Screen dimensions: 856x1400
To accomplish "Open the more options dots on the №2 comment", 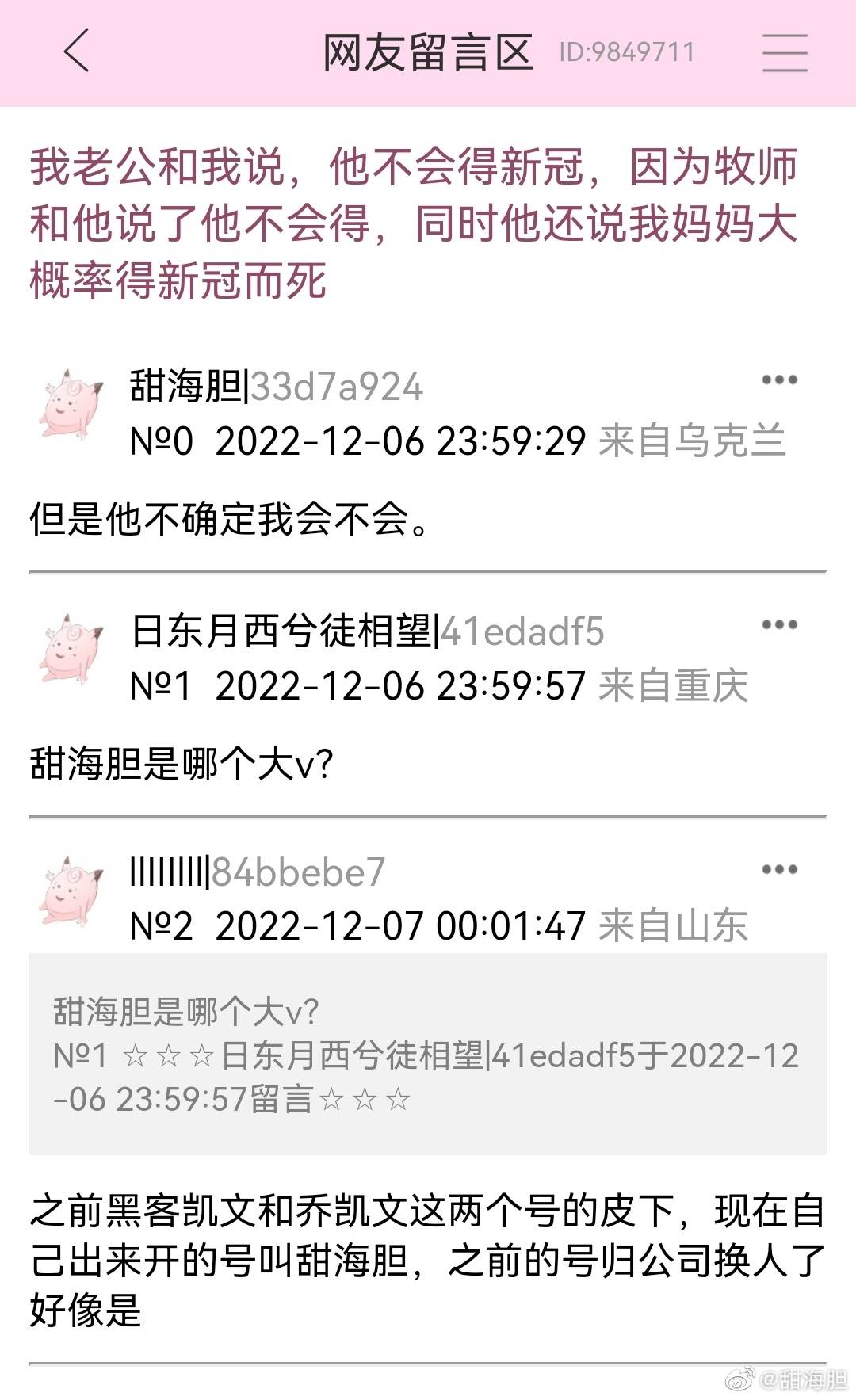I will (779, 870).
